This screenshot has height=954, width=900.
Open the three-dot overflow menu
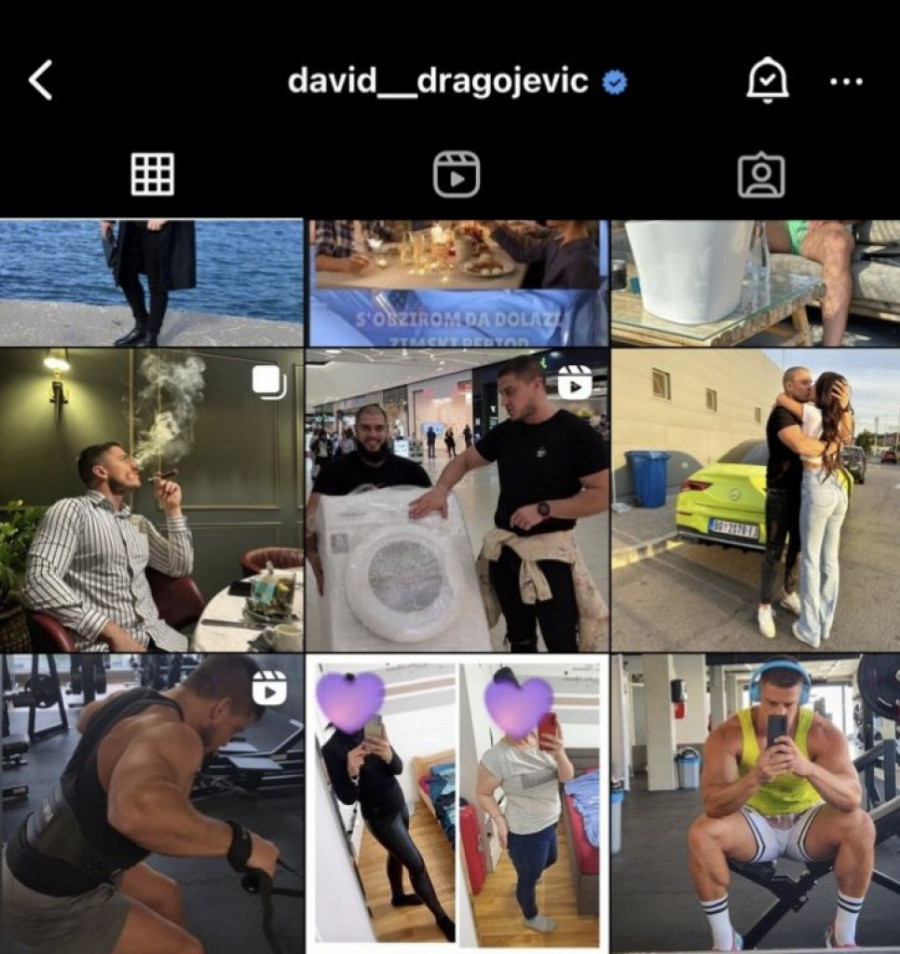point(846,81)
